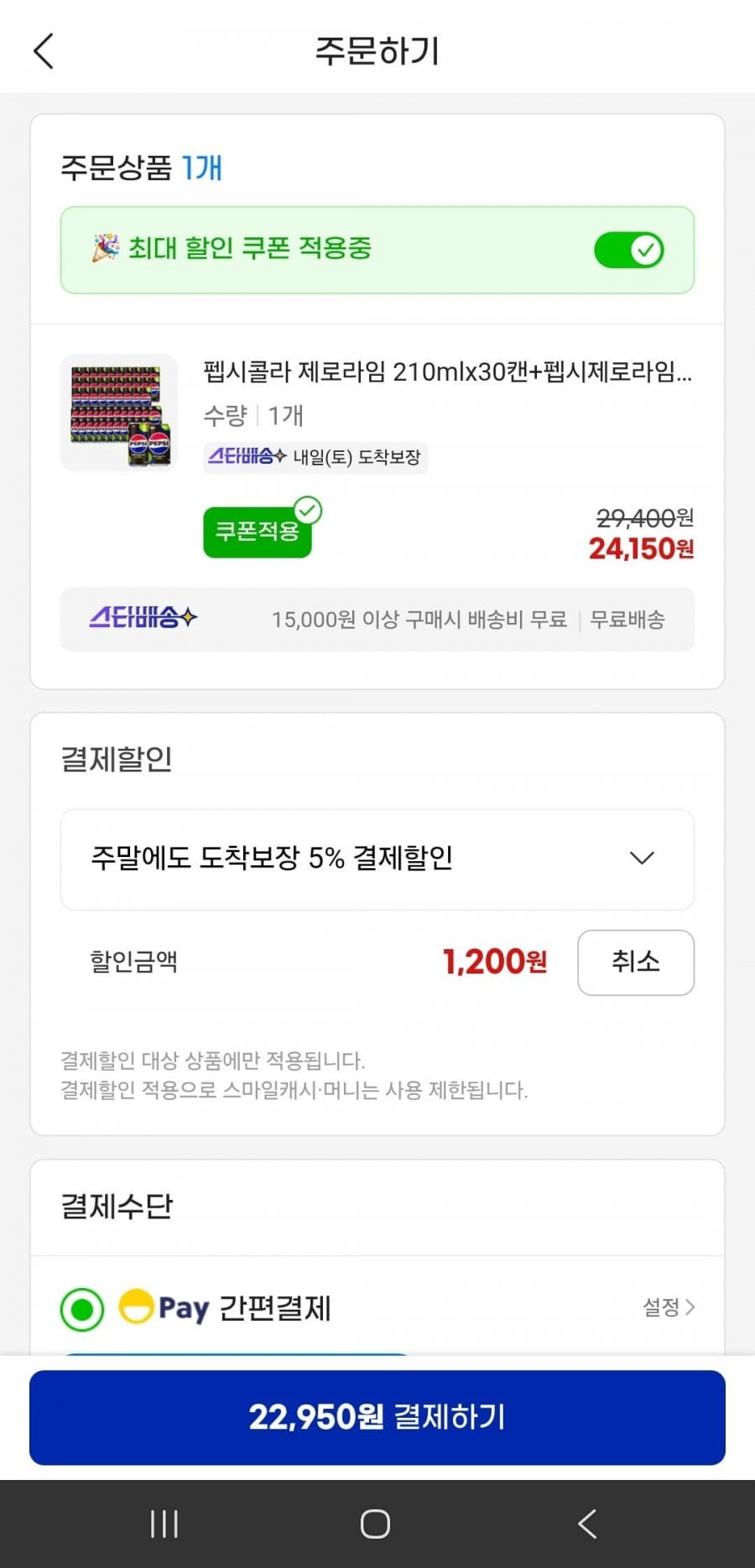Turn off the 최대 할인 쿠폰 toggle

click(x=629, y=250)
